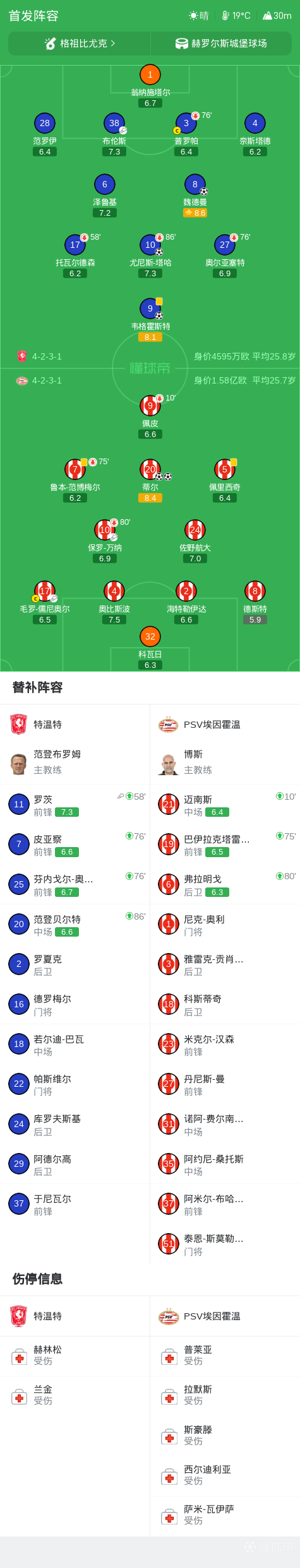300x1568 pixels.
Task: Open substitute 罗茨 number 11
Action: coord(75,804)
